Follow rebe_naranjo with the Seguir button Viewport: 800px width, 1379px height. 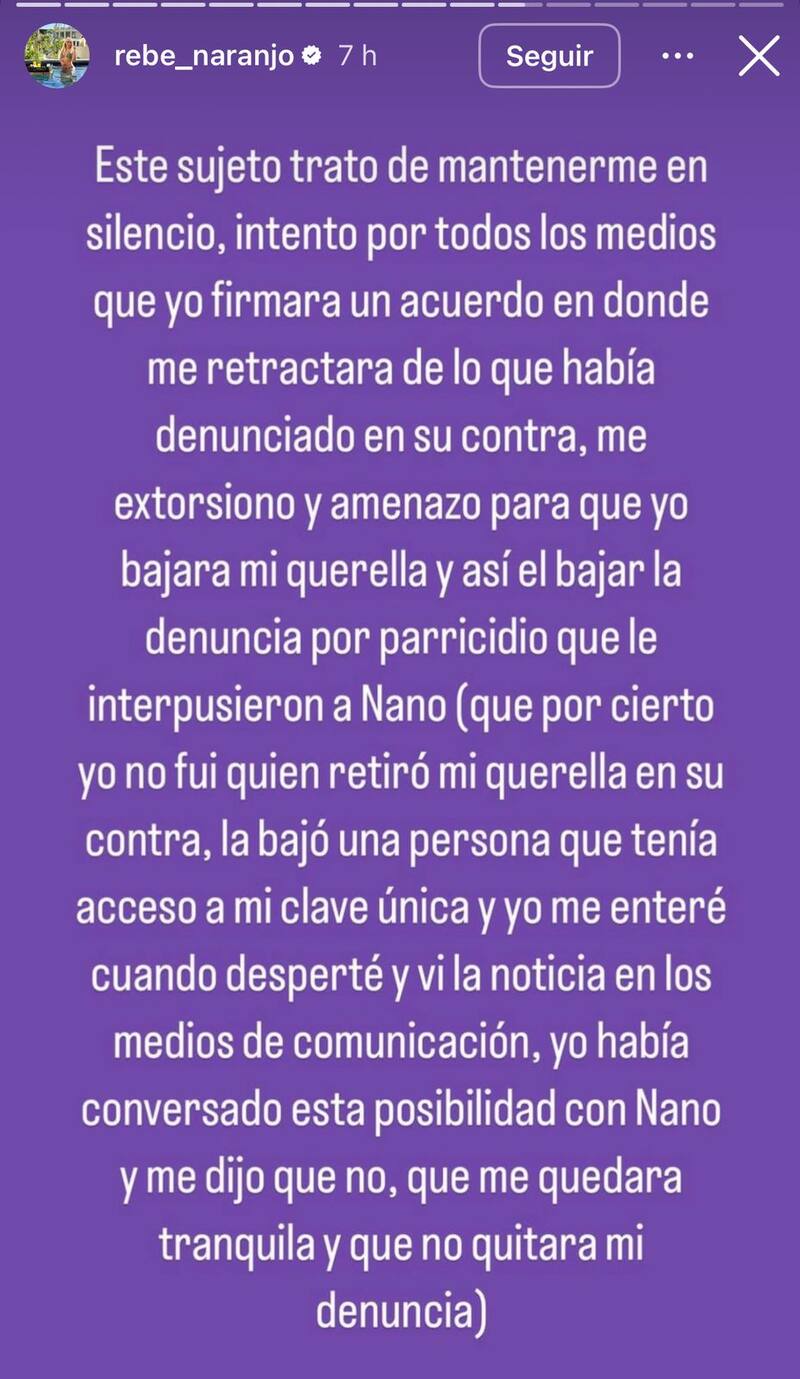(549, 57)
